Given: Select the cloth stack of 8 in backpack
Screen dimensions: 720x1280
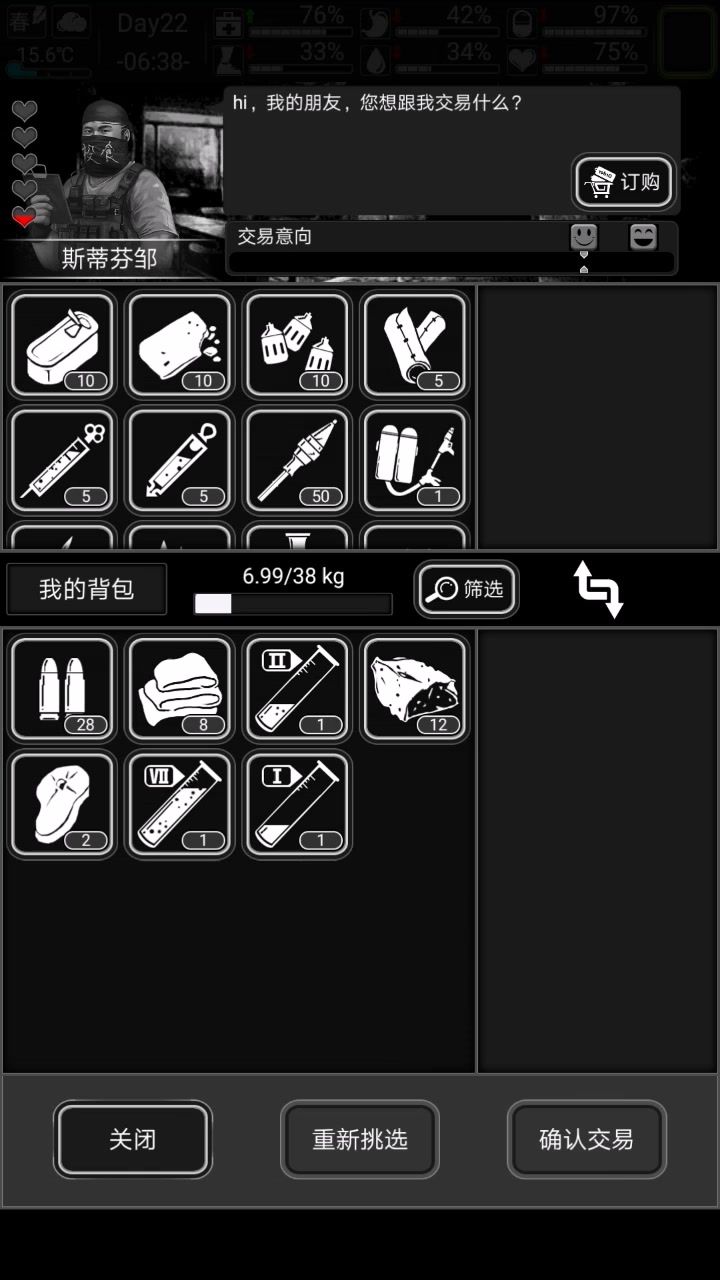Looking at the screenshot, I should (180, 689).
